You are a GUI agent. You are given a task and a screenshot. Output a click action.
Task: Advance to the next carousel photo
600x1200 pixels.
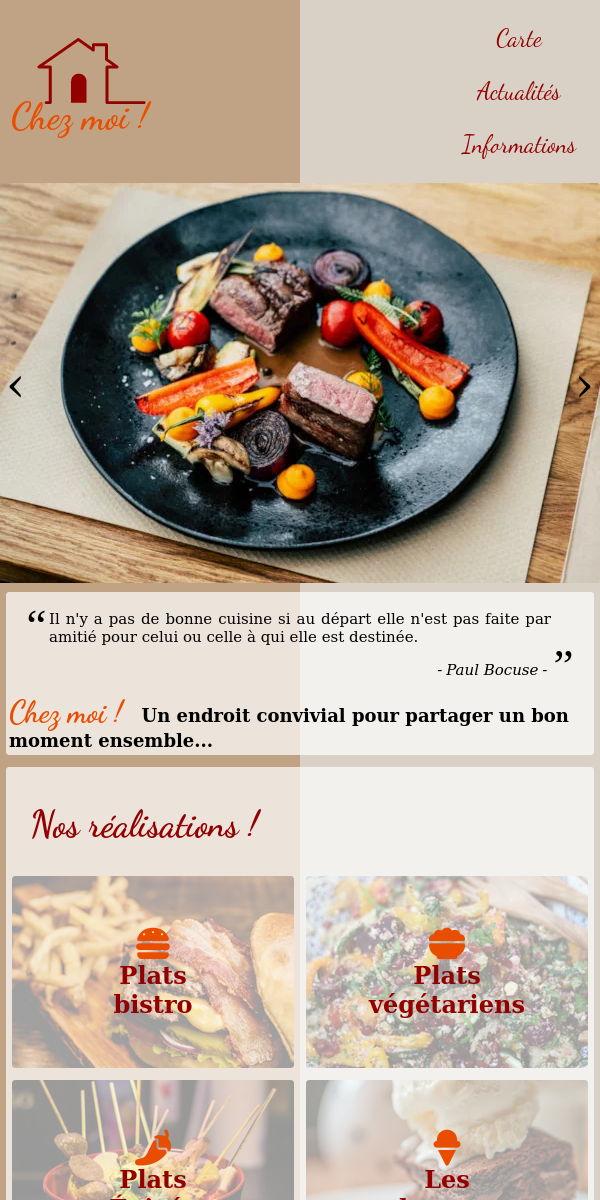[x=584, y=386]
